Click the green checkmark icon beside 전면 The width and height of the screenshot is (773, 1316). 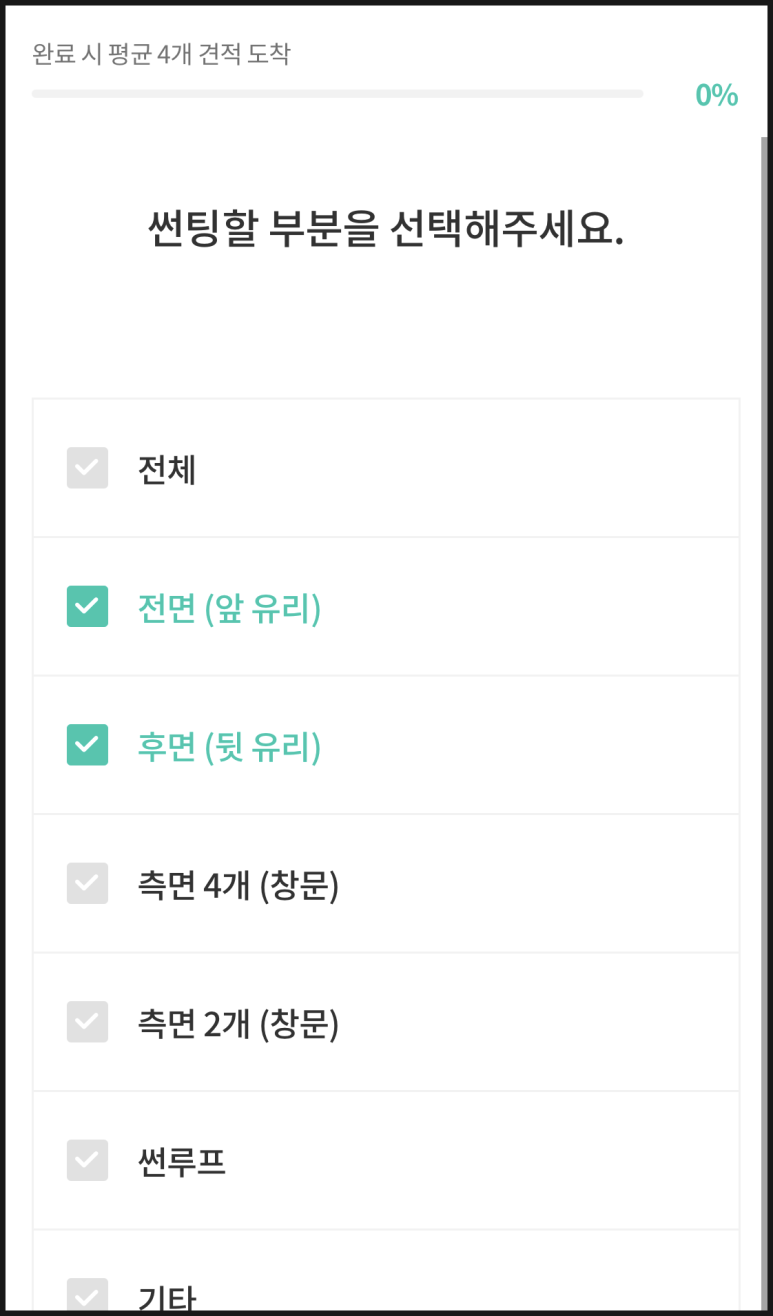click(x=87, y=607)
